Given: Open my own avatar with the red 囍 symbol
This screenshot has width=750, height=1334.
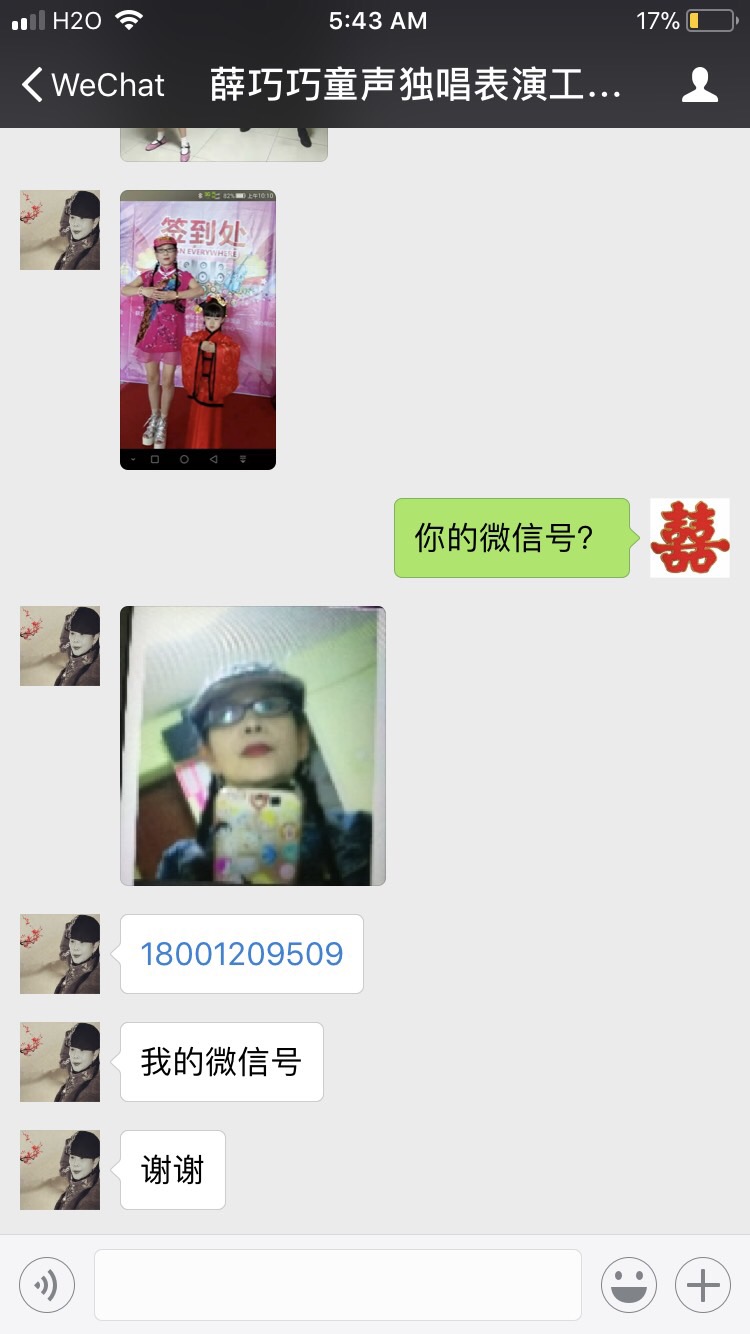Looking at the screenshot, I should point(689,538).
